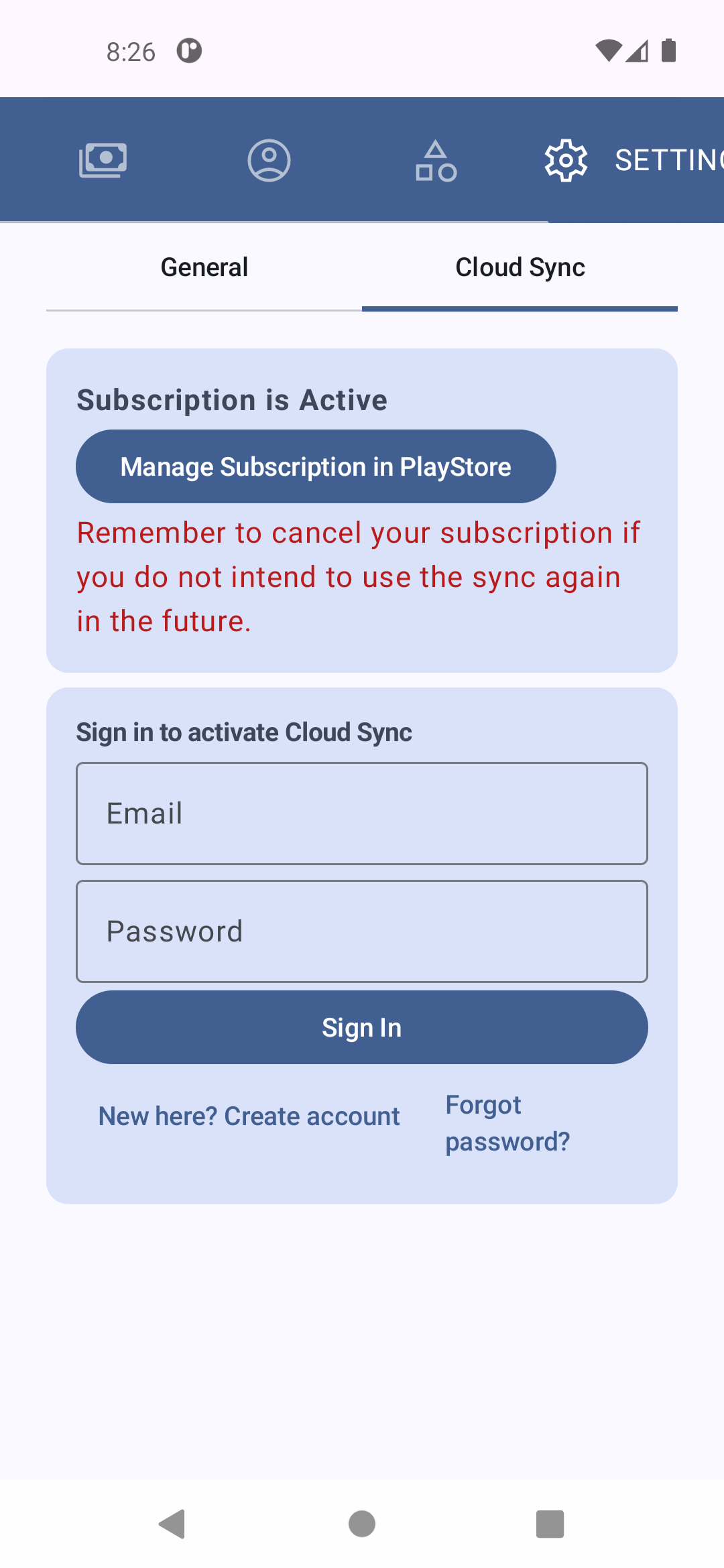Tap the battery indicator icon
The height and width of the screenshot is (1568, 724).
[x=668, y=50]
